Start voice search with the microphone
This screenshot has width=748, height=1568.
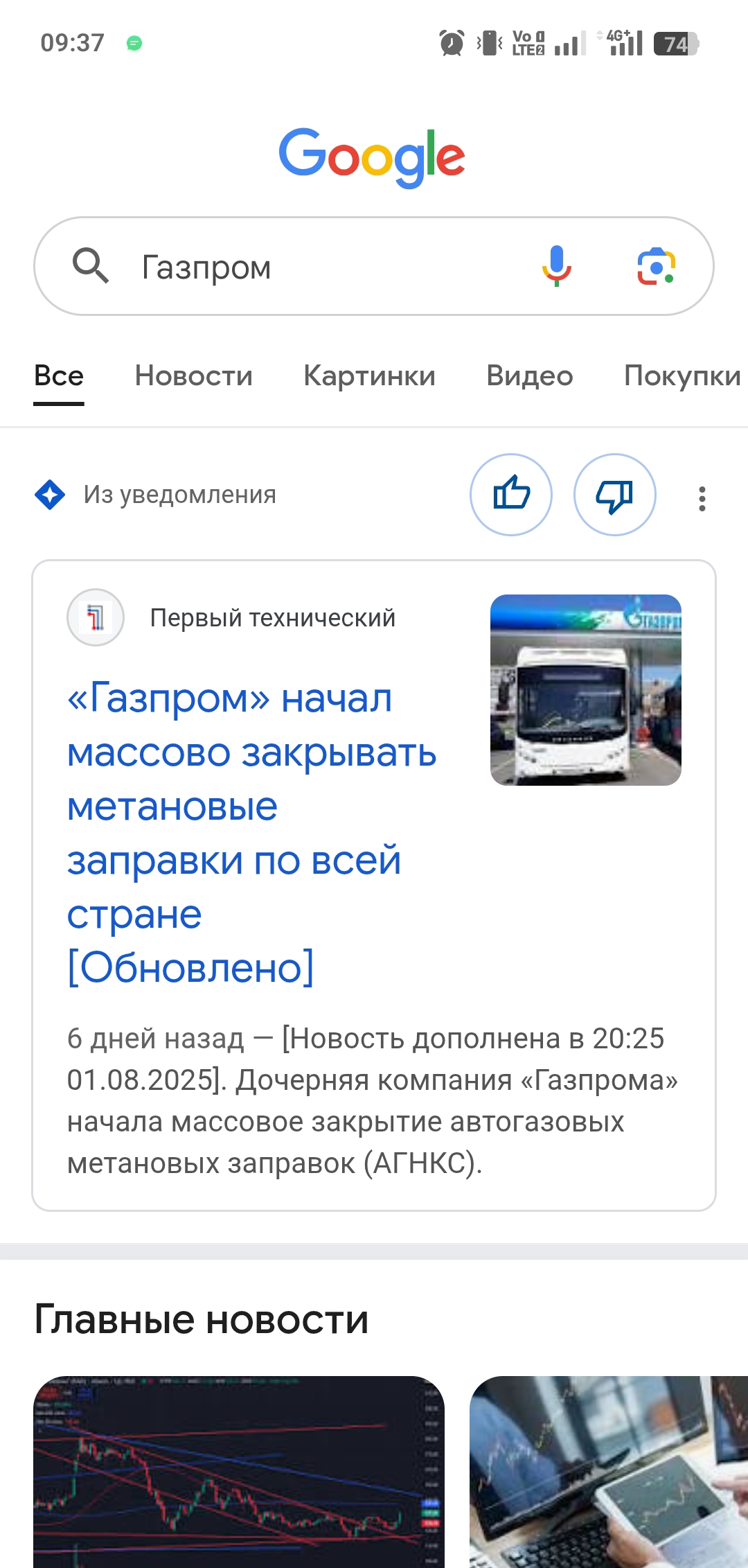[x=556, y=266]
